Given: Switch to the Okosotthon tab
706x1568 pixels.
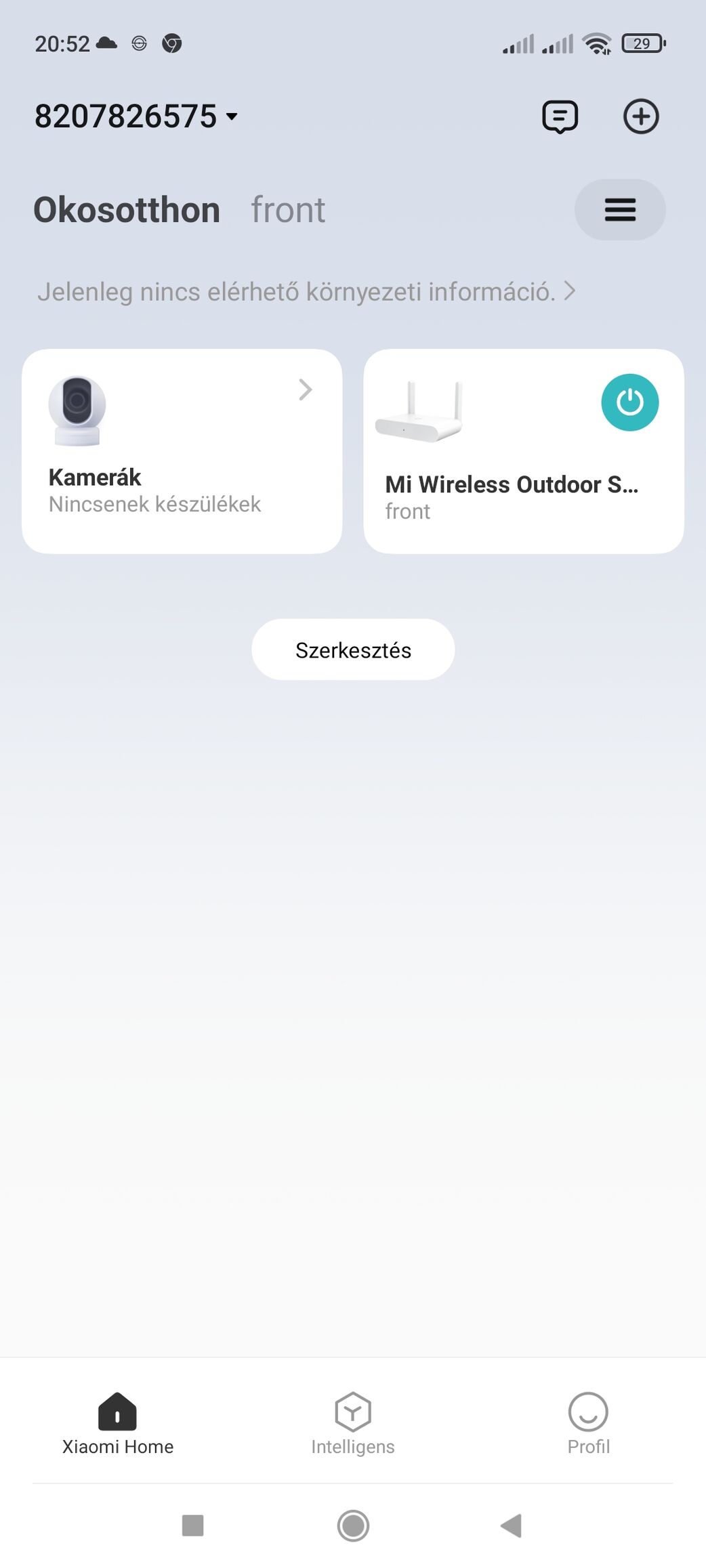Looking at the screenshot, I should 127,210.
